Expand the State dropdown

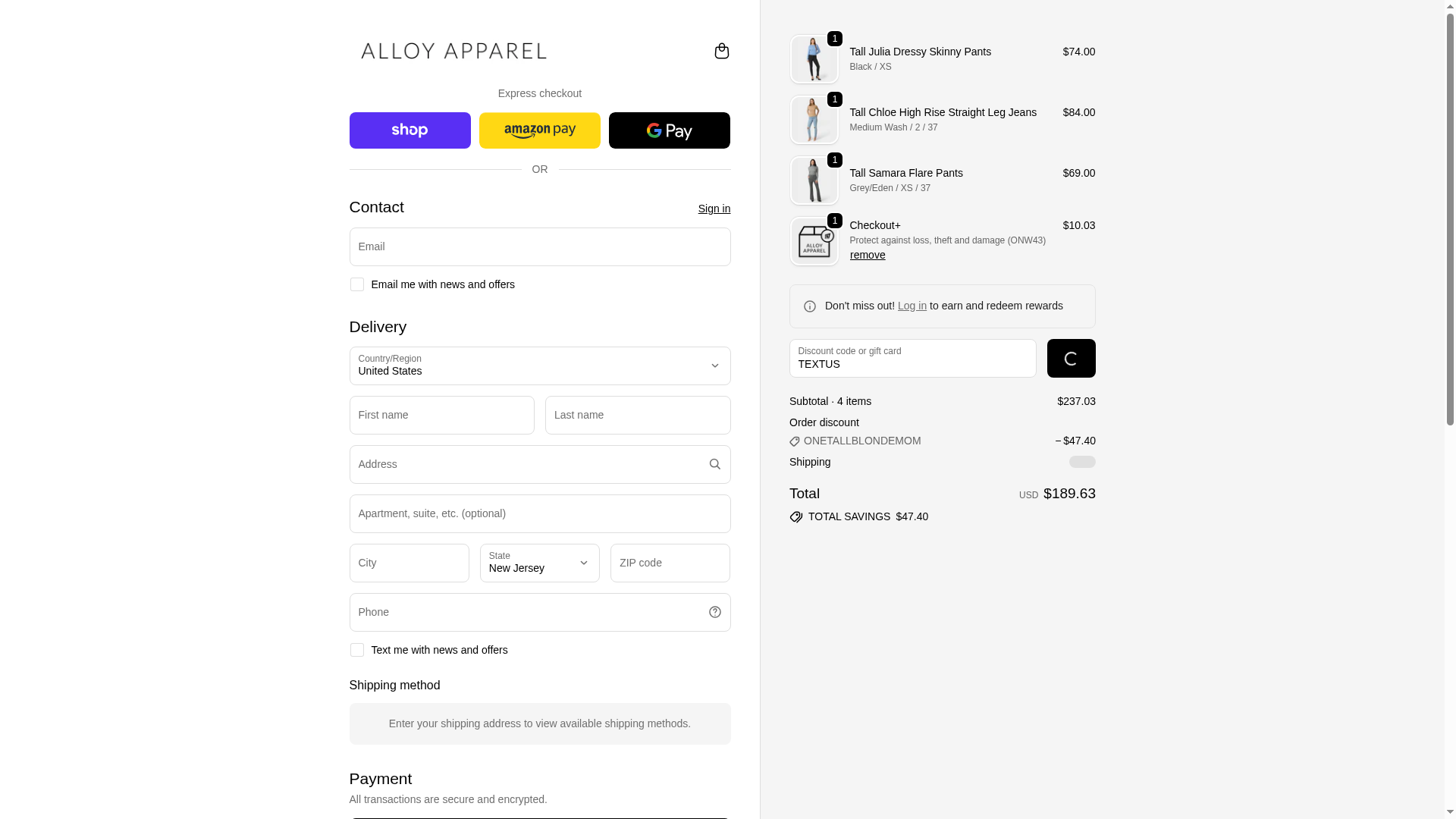[x=539, y=563]
